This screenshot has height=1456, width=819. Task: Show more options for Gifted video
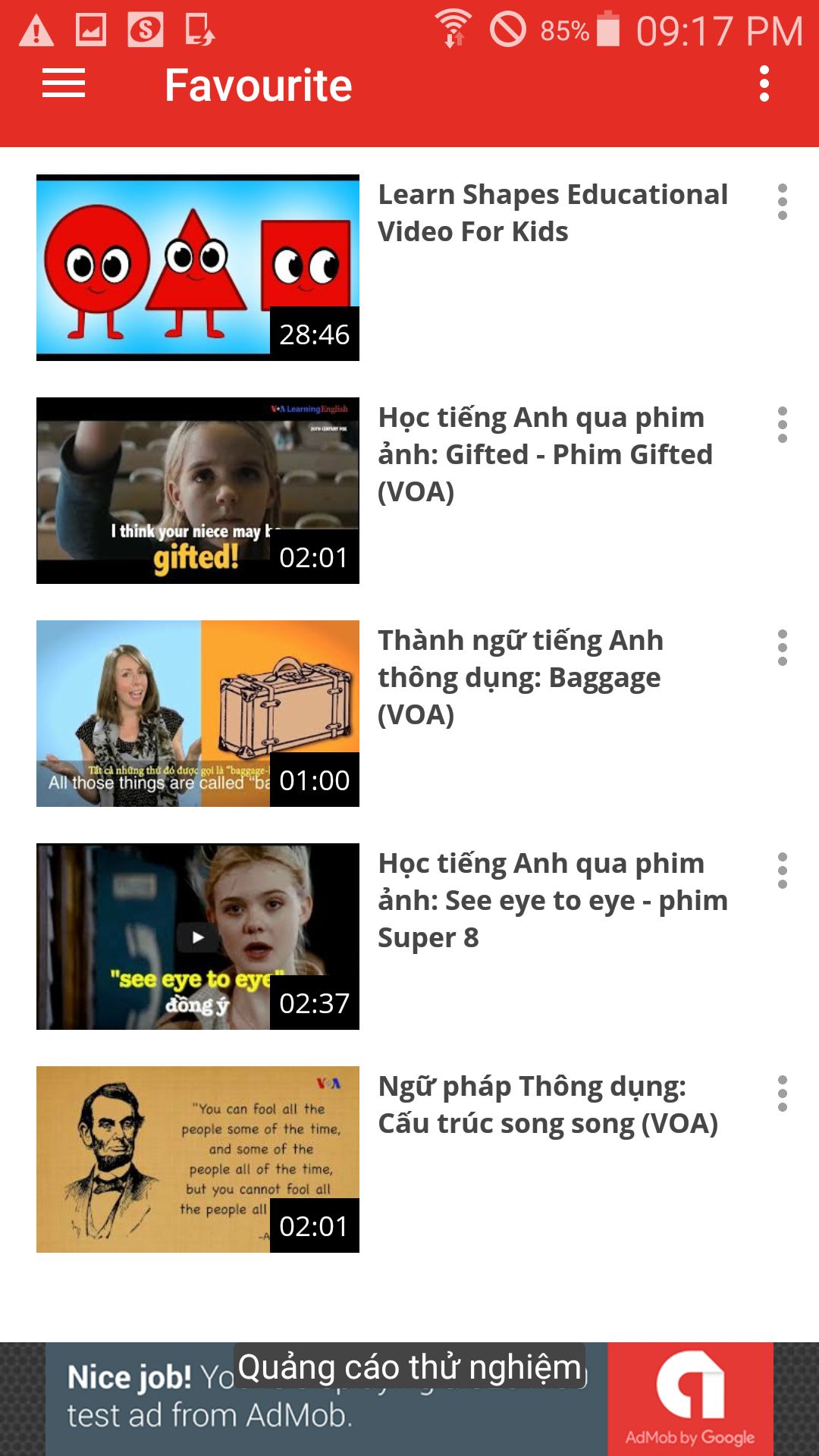coord(782,425)
